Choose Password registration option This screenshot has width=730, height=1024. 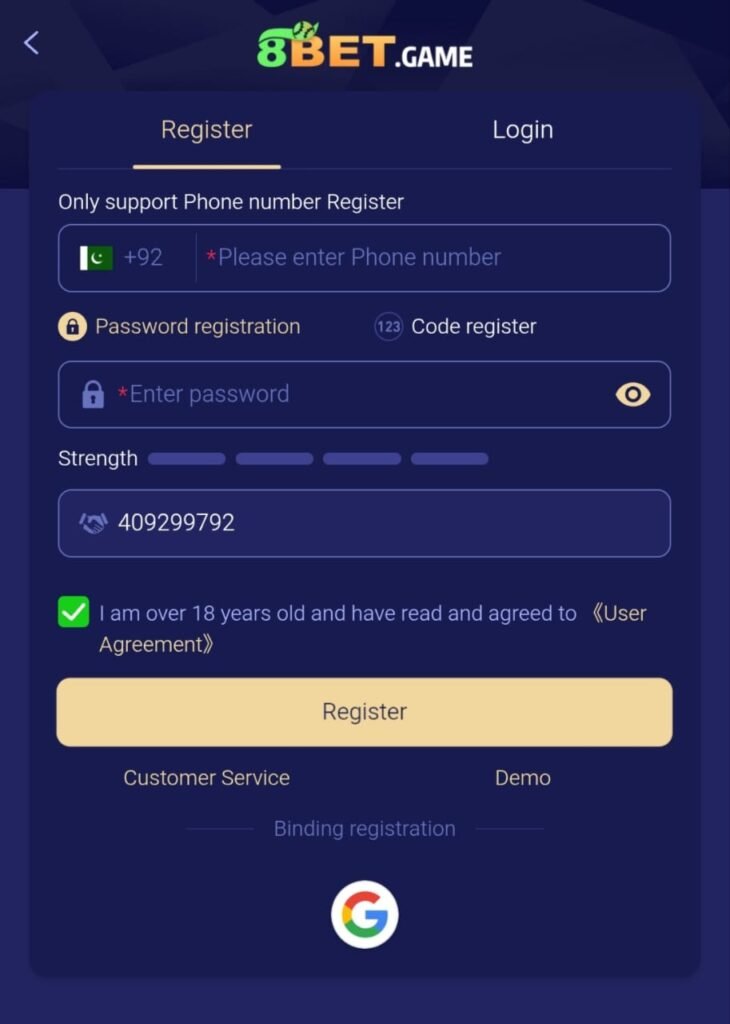180,326
